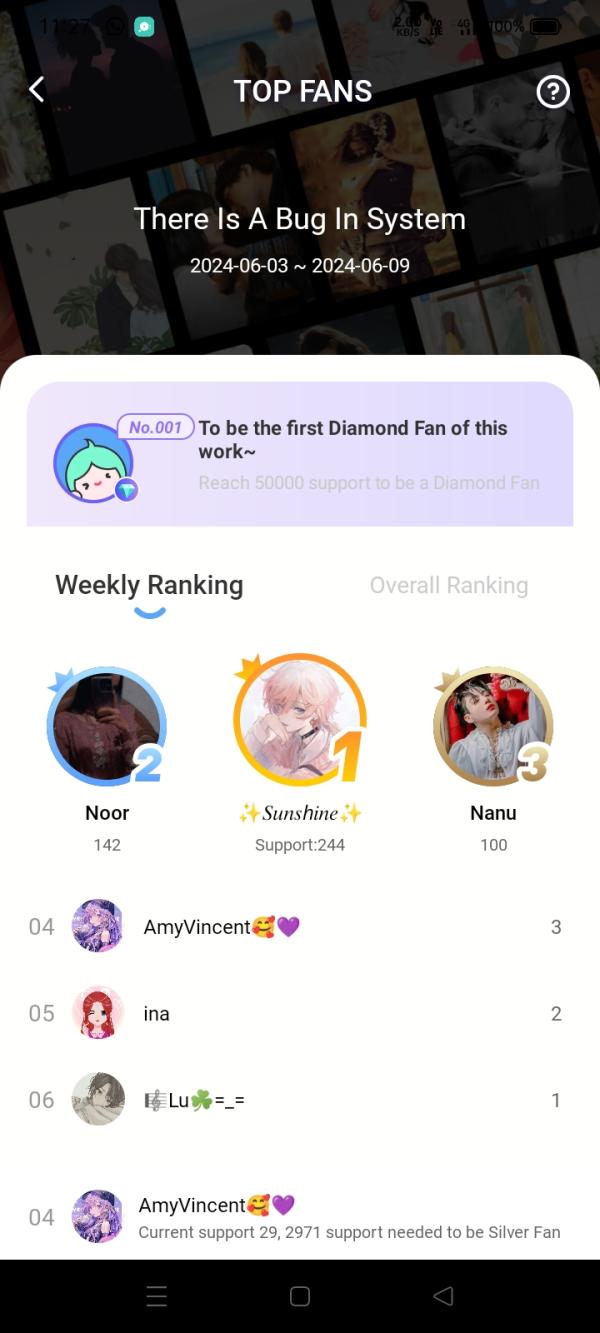Image resolution: width=600 pixels, height=1333 pixels.
Task: Open ina's fan ranking row
Action: tap(300, 1013)
